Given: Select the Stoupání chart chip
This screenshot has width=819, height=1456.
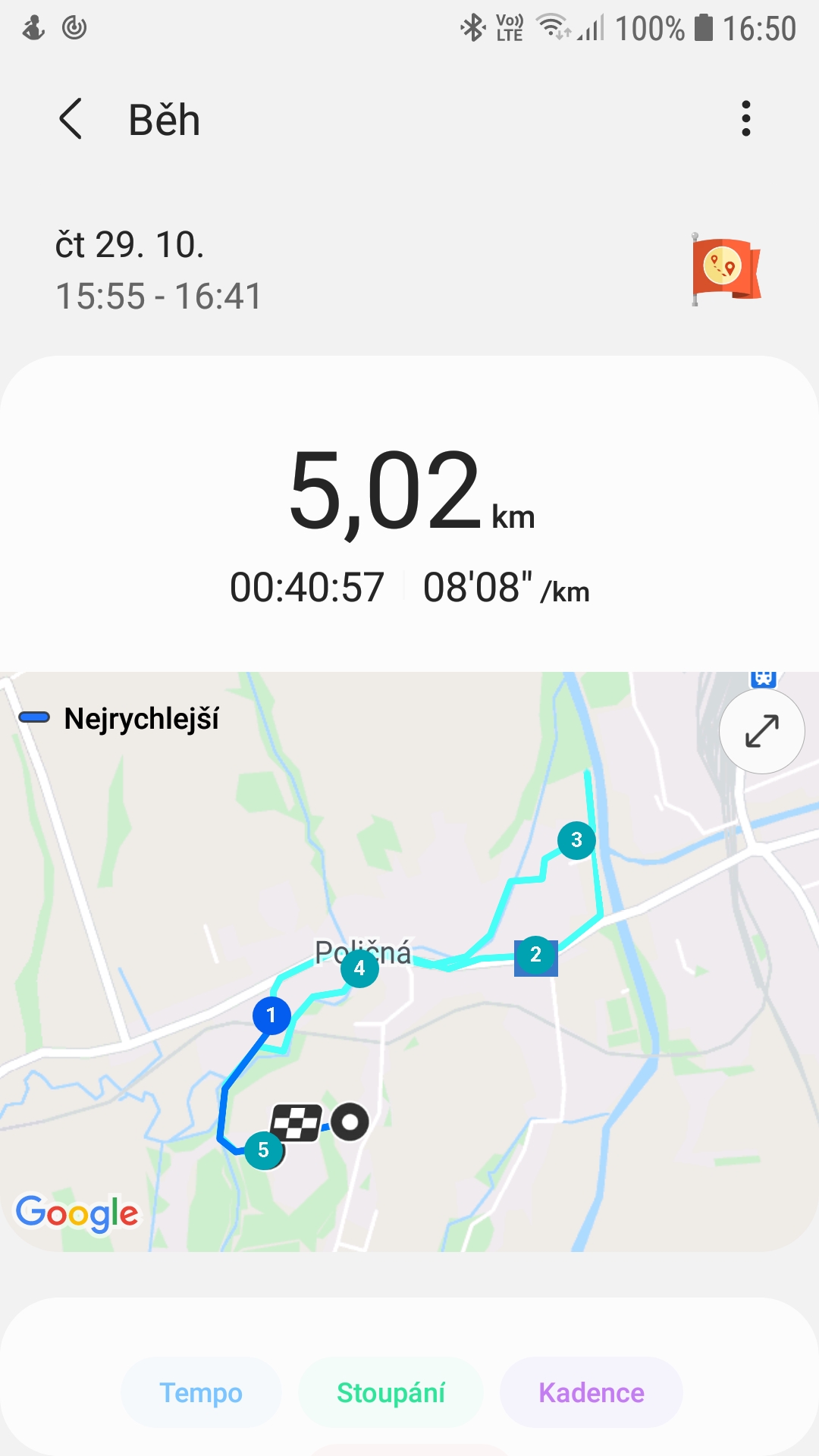Looking at the screenshot, I should (x=391, y=1393).
